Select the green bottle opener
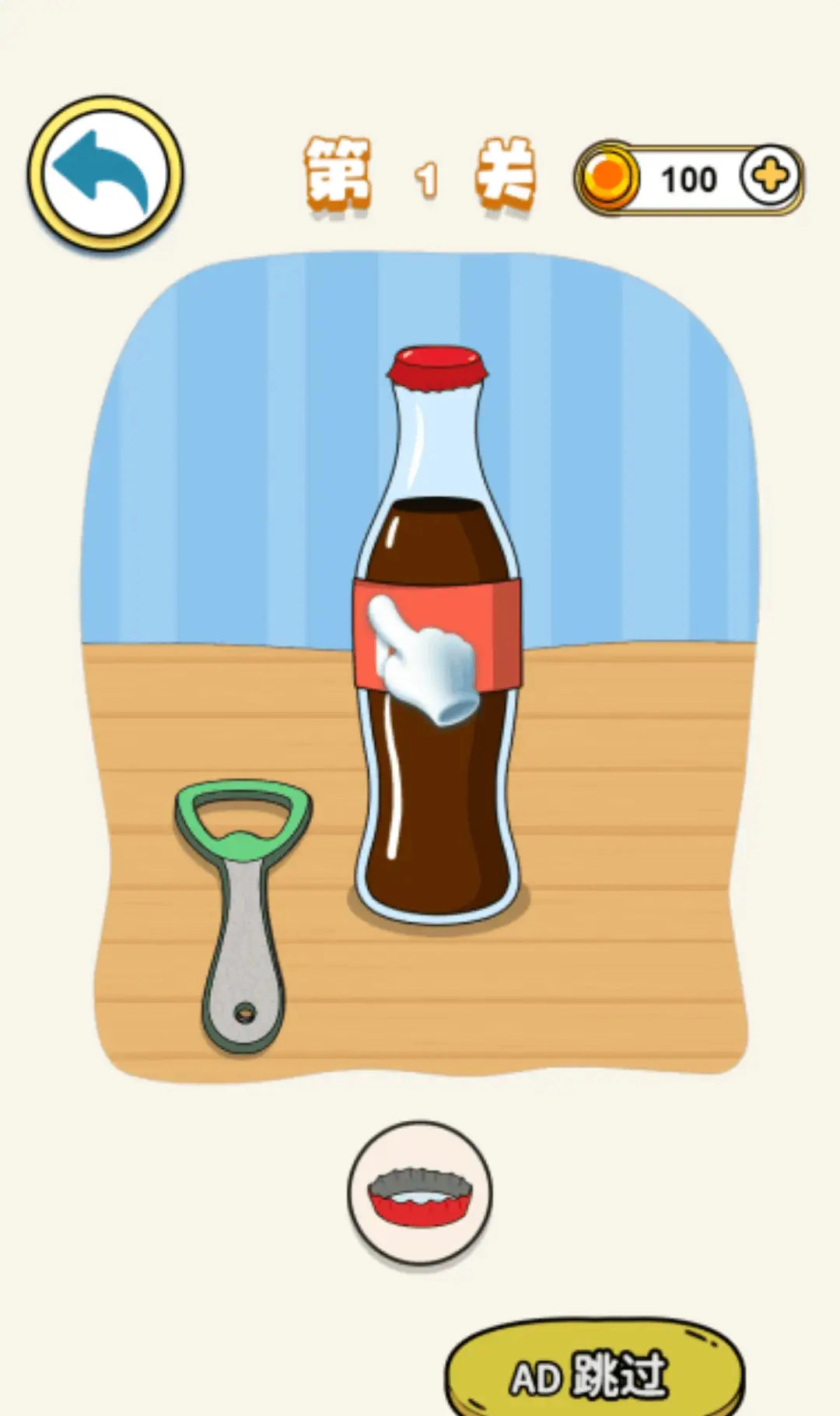The height and width of the screenshot is (1416, 840). [x=243, y=910]
